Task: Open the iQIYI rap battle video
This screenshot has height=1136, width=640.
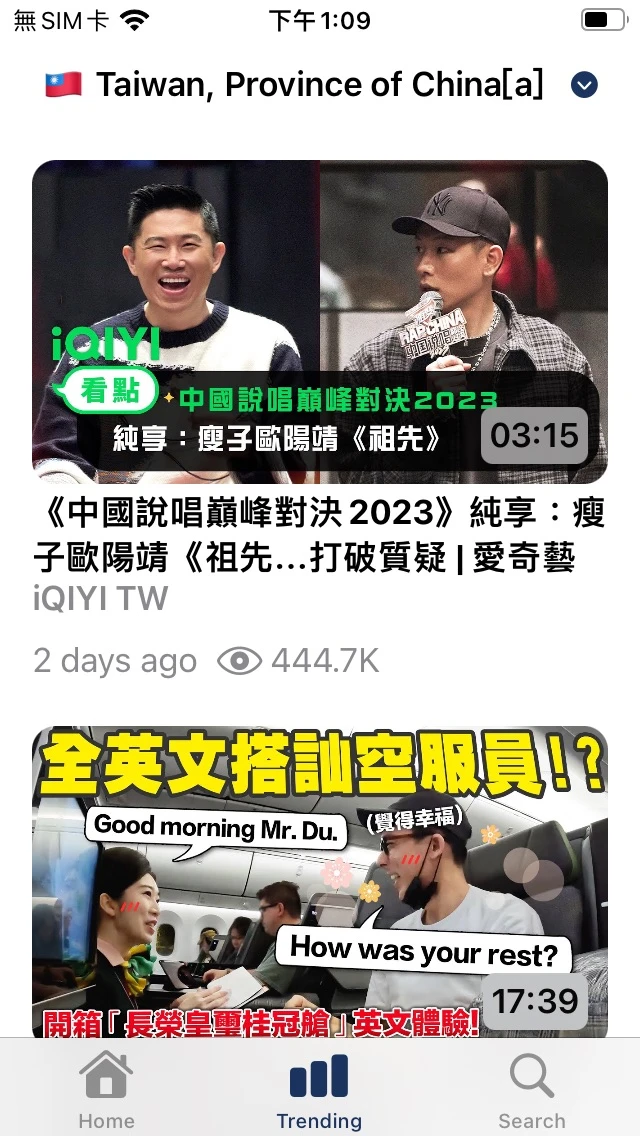Action: [320, 322]
